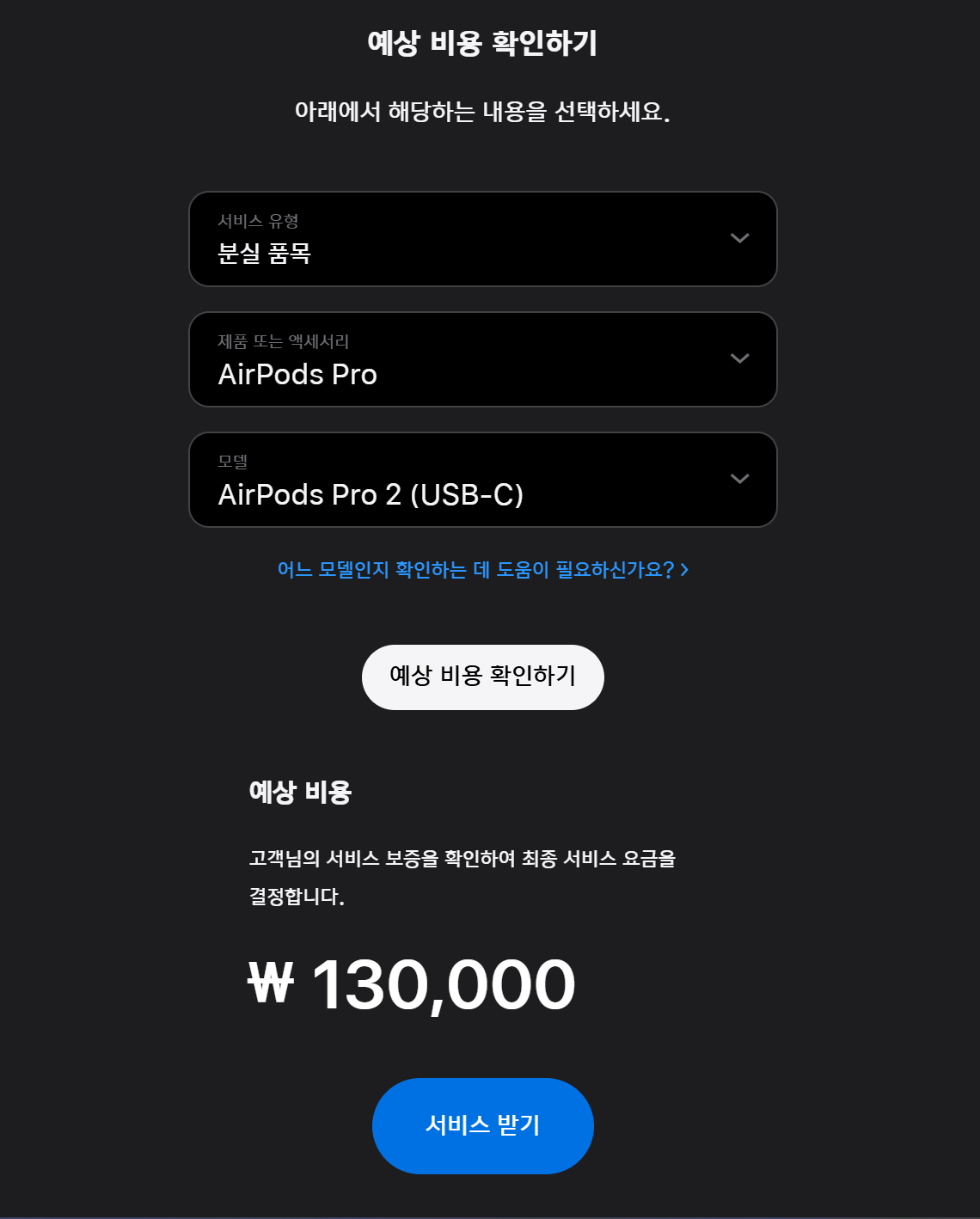Tap the white 예상 비용 확인하기 button

(x=482, y=677)
